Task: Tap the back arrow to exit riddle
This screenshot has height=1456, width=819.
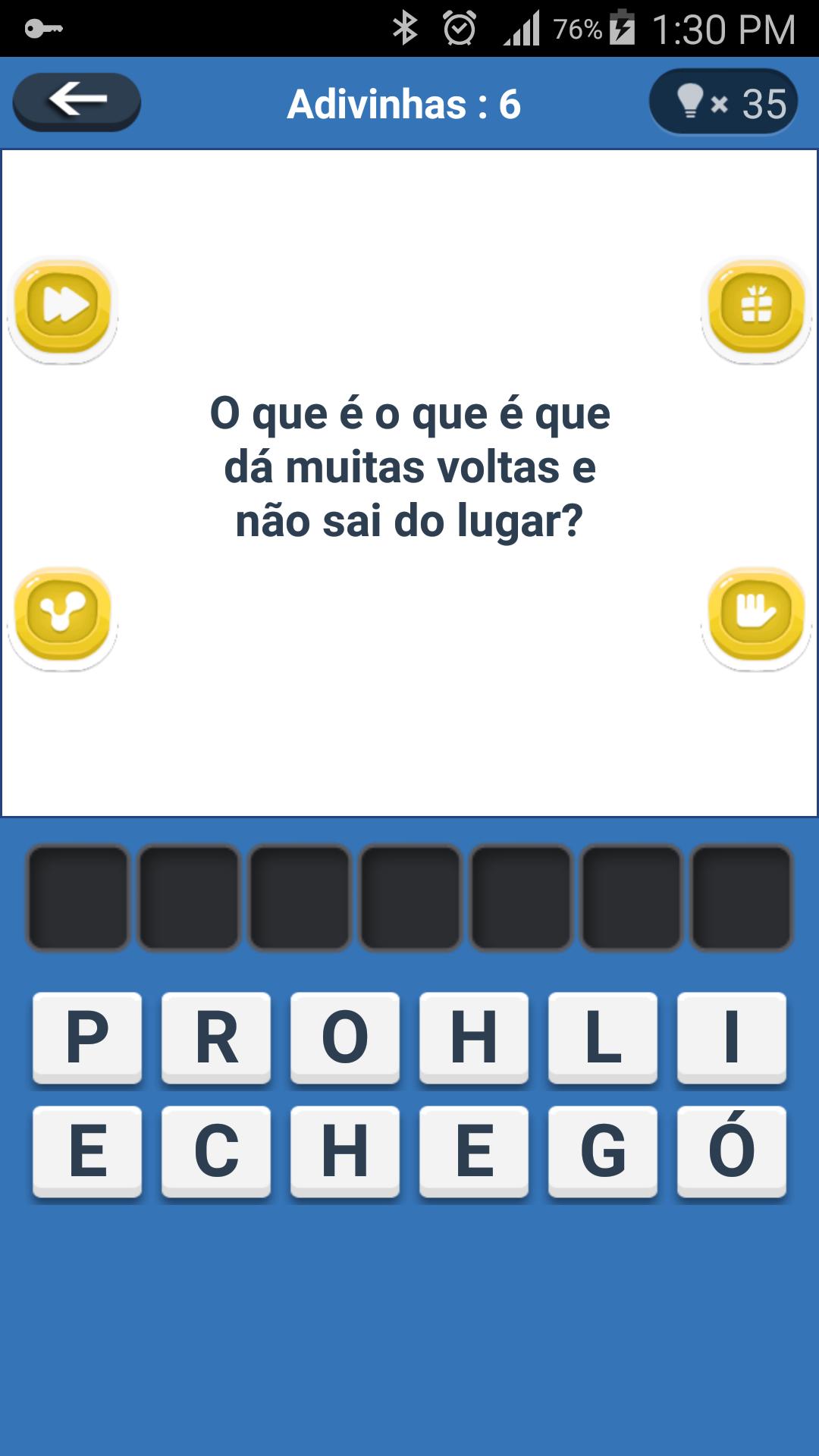Action: point(76,99)
